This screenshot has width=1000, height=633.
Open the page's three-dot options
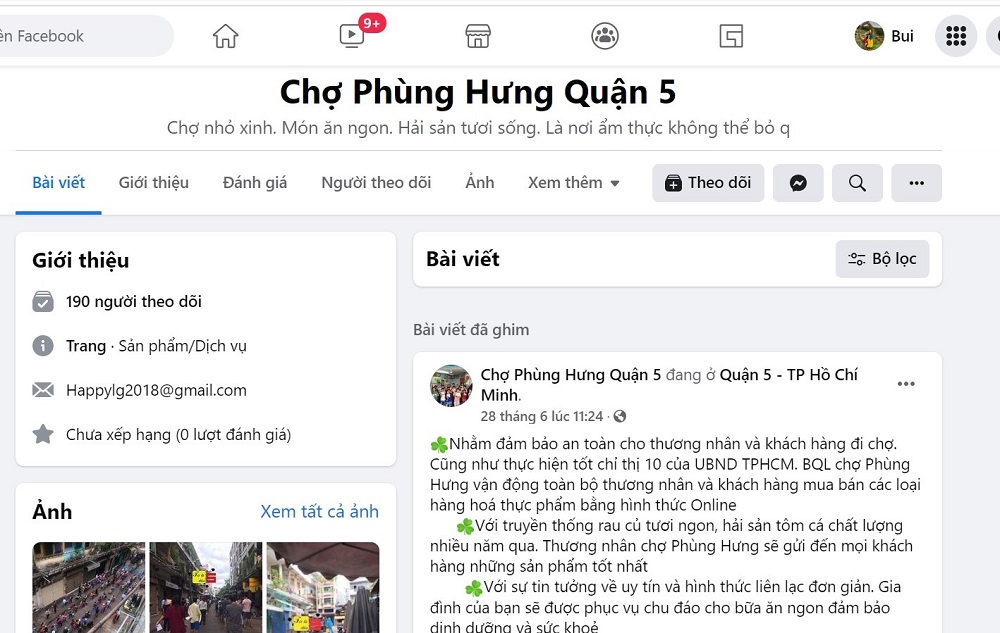[x=916, y=183]
